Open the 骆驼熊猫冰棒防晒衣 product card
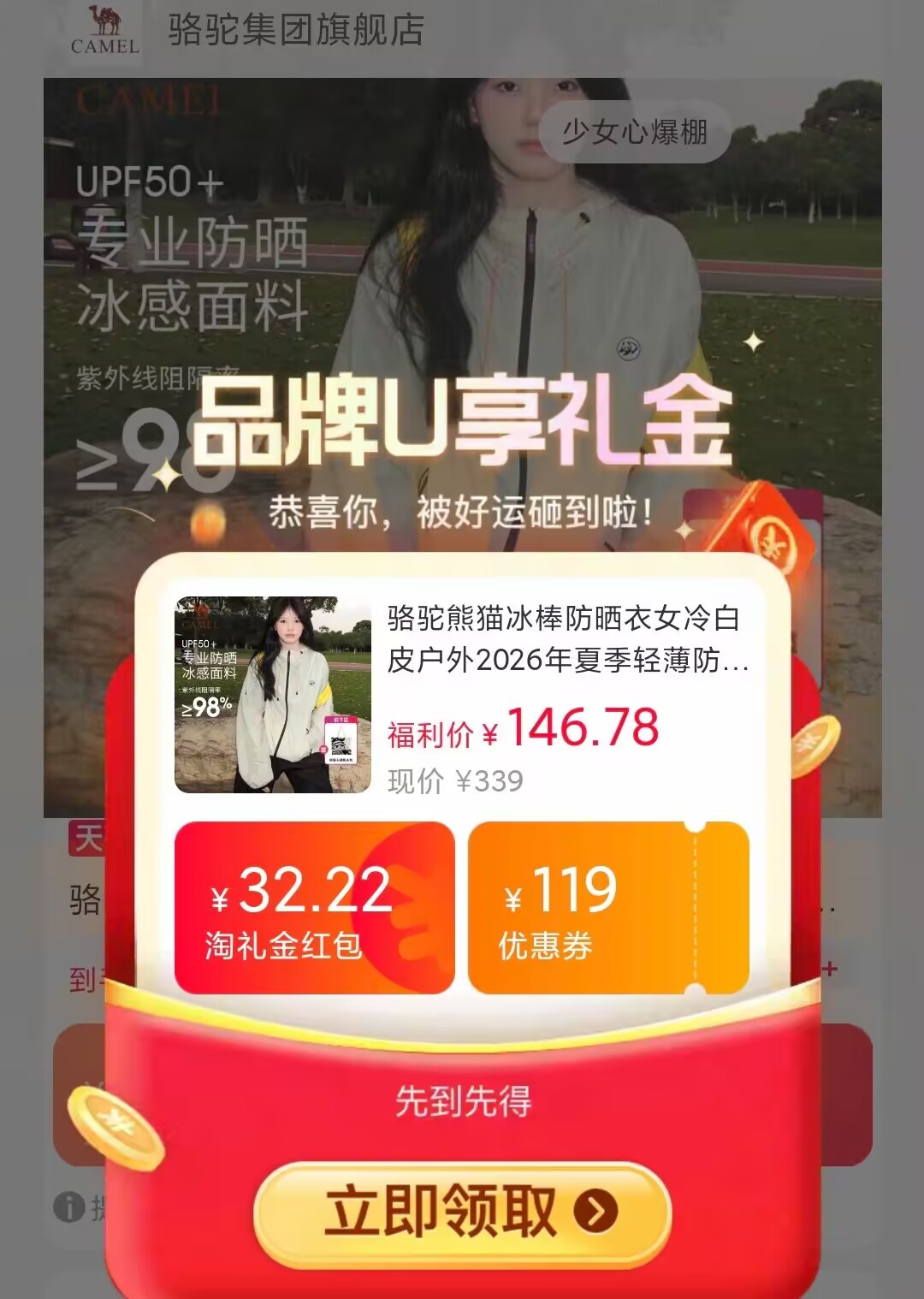This screenshot has width=924, height=1299. tap(462, 694)
